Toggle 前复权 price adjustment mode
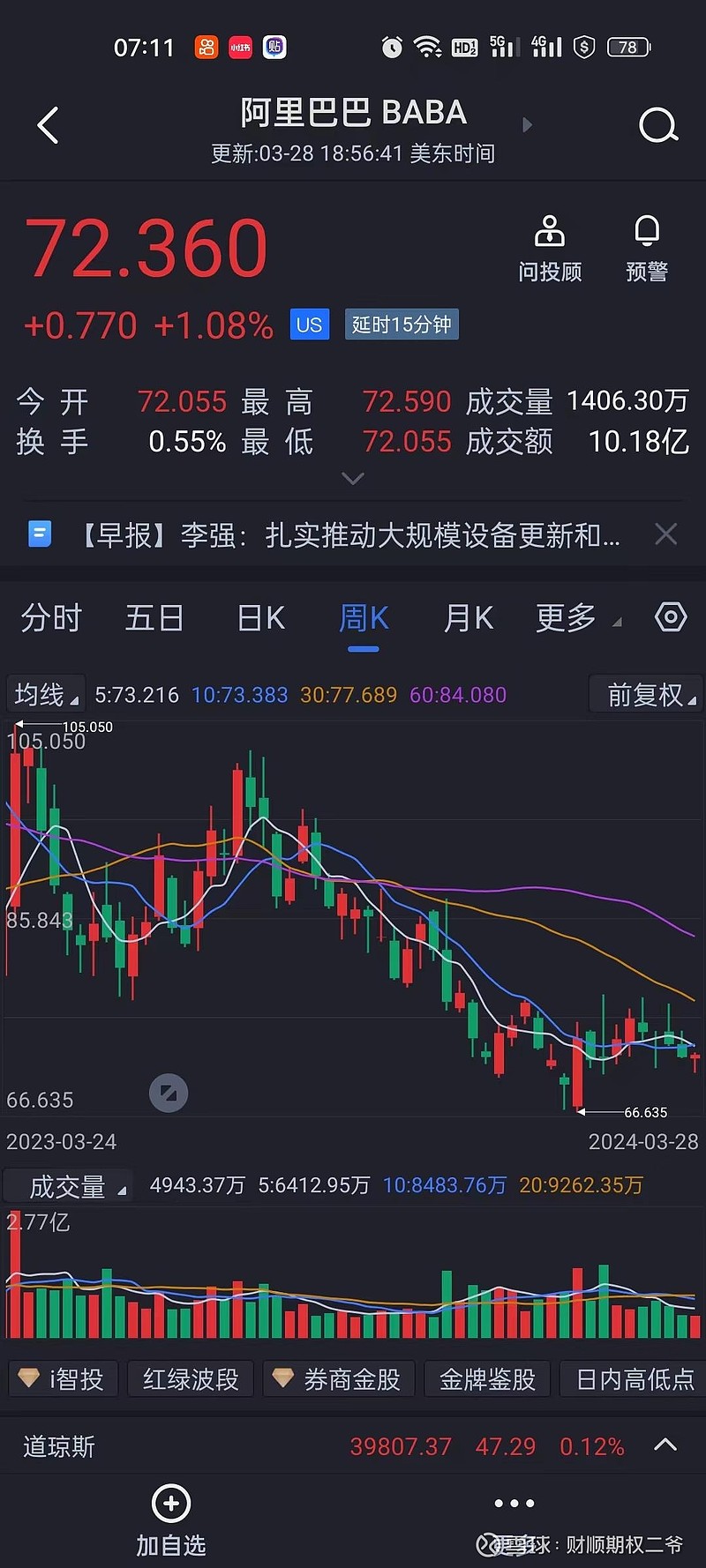706x1568 pixels. coord(645,694)
